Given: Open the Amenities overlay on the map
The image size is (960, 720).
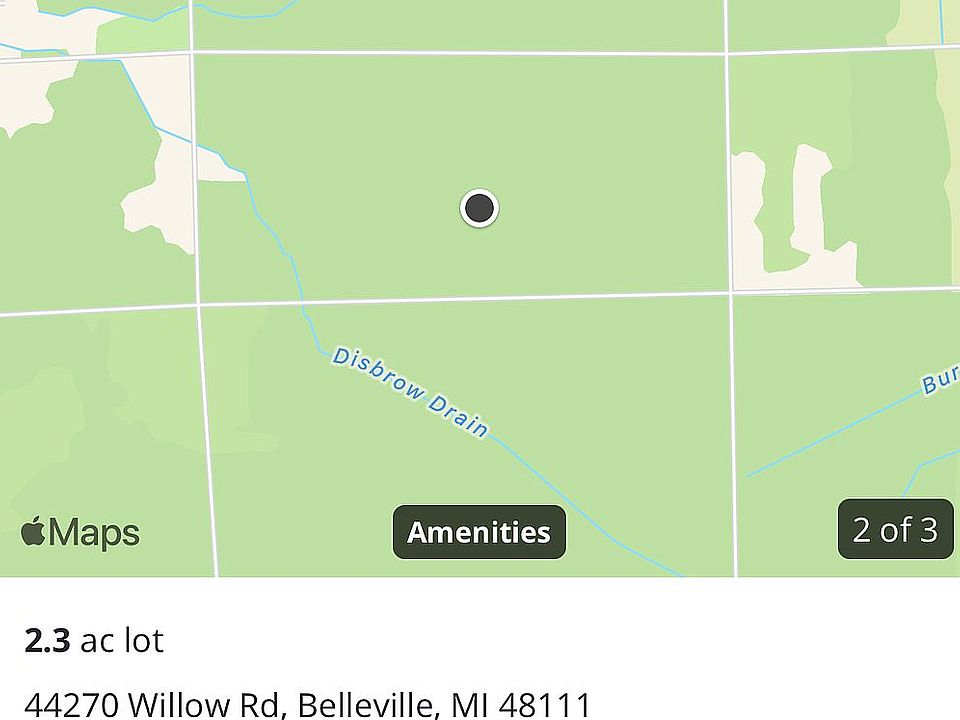Looking at the screenshot, I should [479, 532].
